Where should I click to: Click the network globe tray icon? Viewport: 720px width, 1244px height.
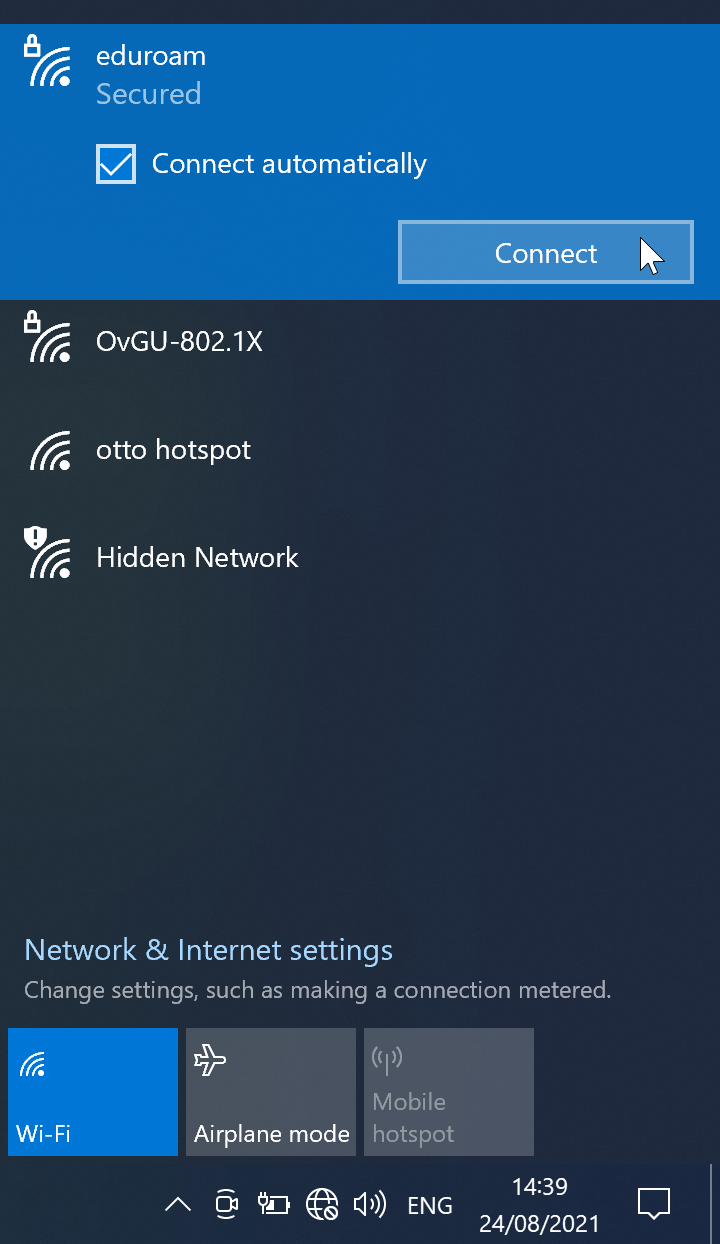point(322,1205)
